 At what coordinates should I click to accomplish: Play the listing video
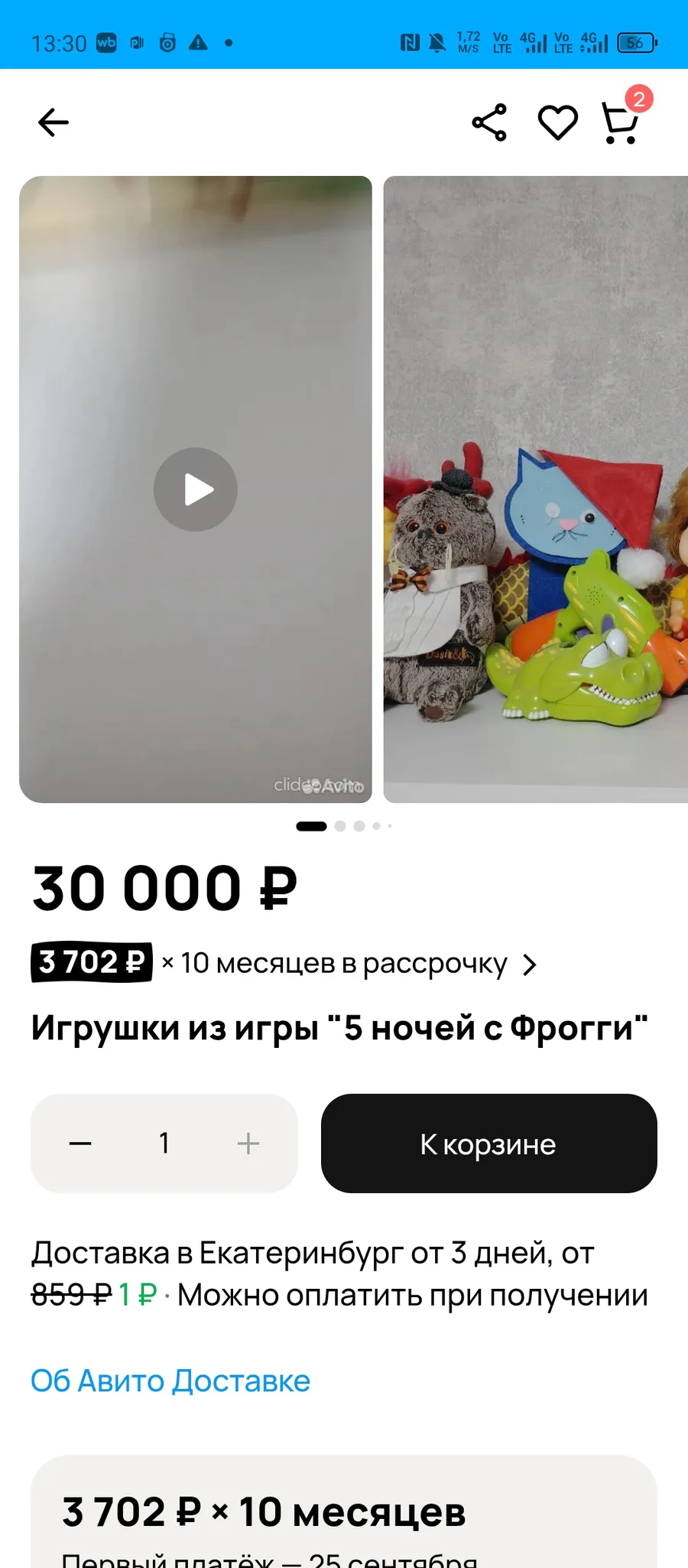coord(196,490)
